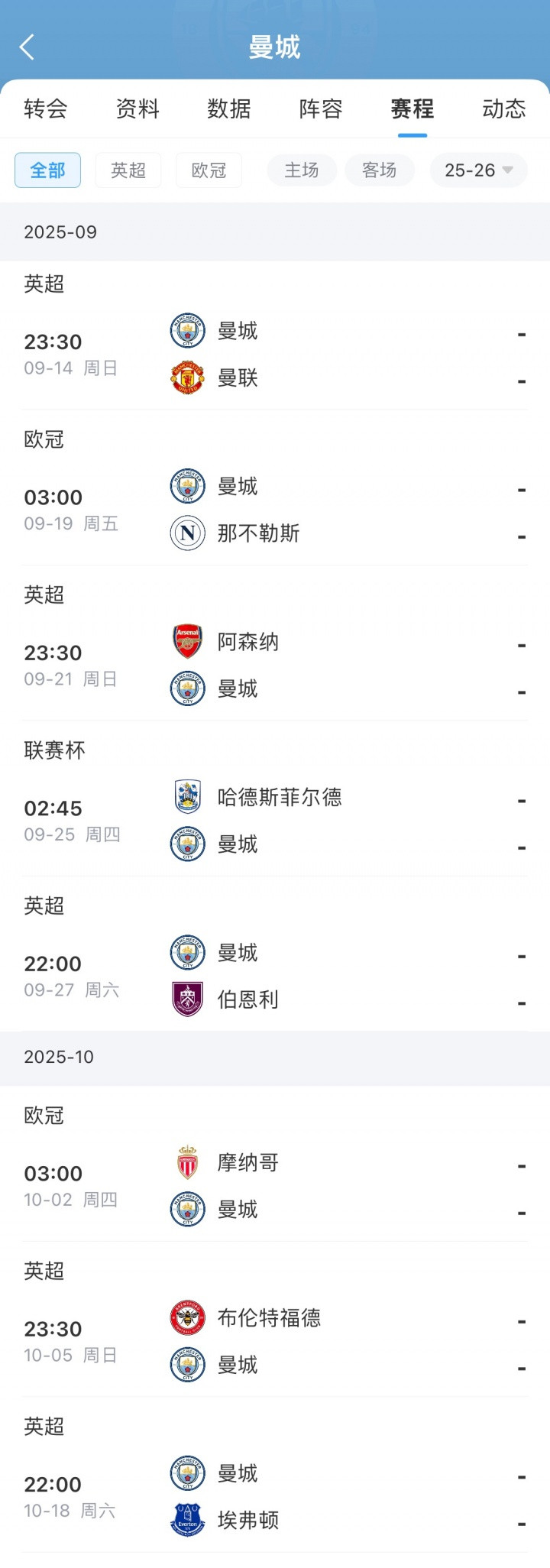Image resolution: width=550 pixels, height=1568 pixels.
Task: Open the 数据 tab
Action: pos(229,109)
